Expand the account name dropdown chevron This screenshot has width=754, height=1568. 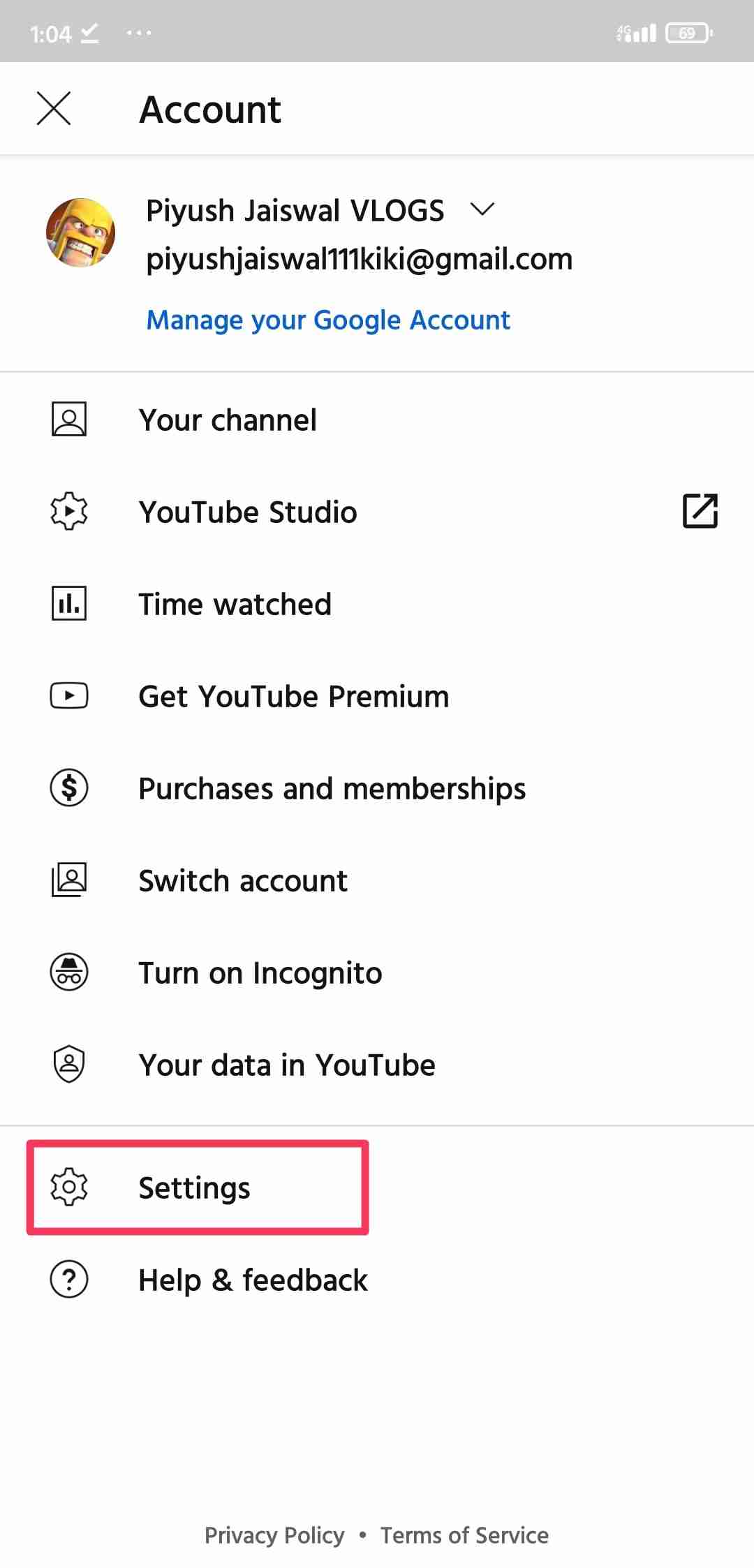[482, 209]
